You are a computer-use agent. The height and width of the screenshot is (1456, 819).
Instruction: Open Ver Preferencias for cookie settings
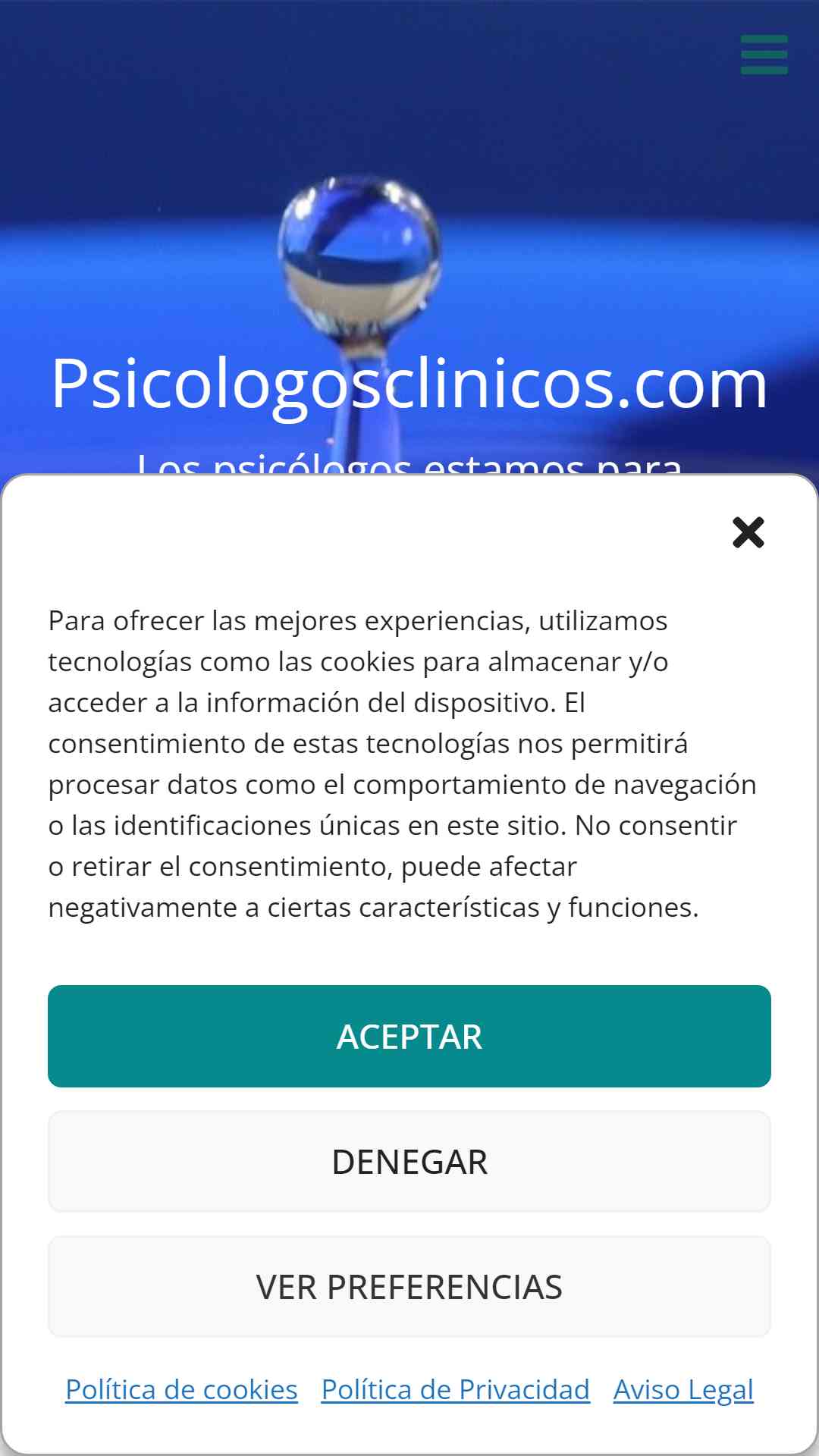coord(409,1287)
